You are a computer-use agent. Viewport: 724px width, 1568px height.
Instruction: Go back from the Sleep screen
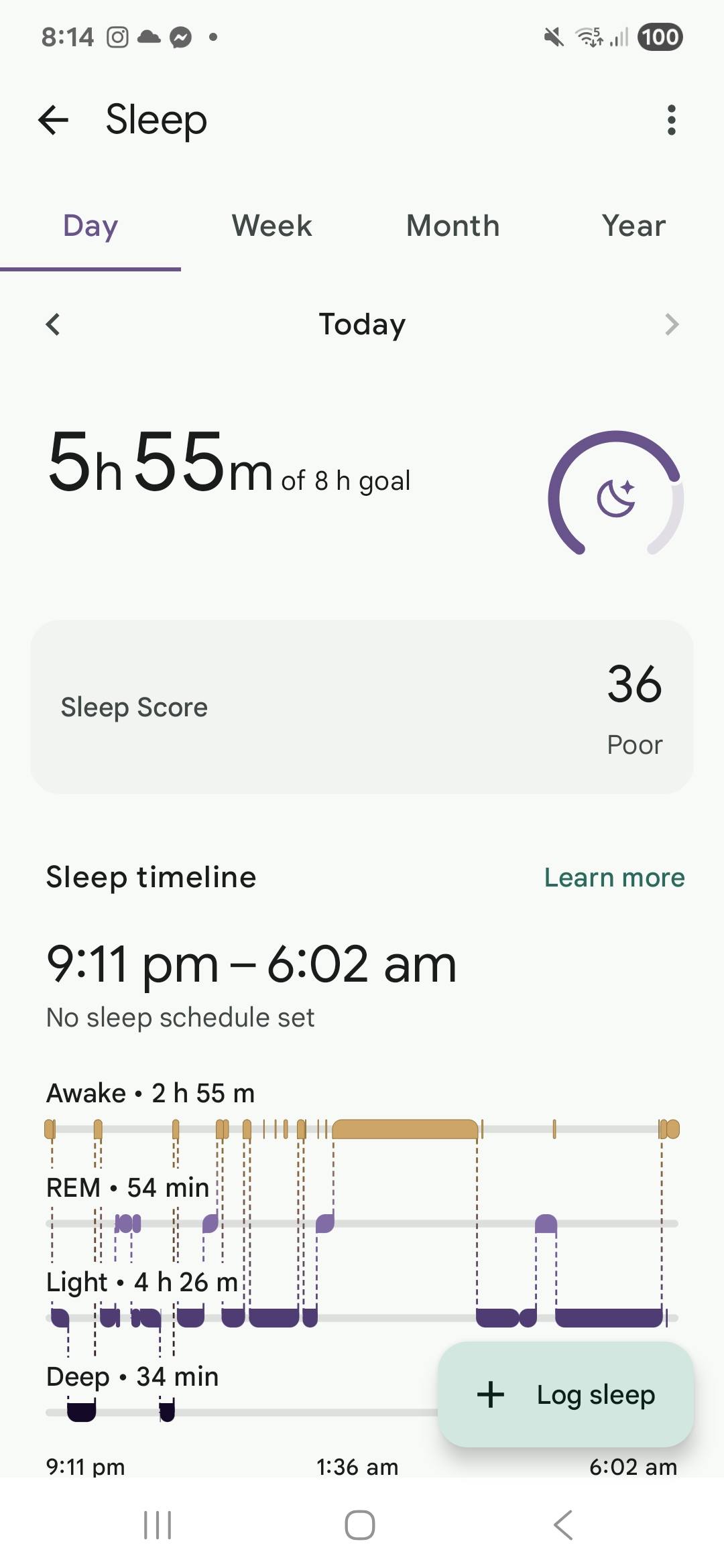[54, 121]
